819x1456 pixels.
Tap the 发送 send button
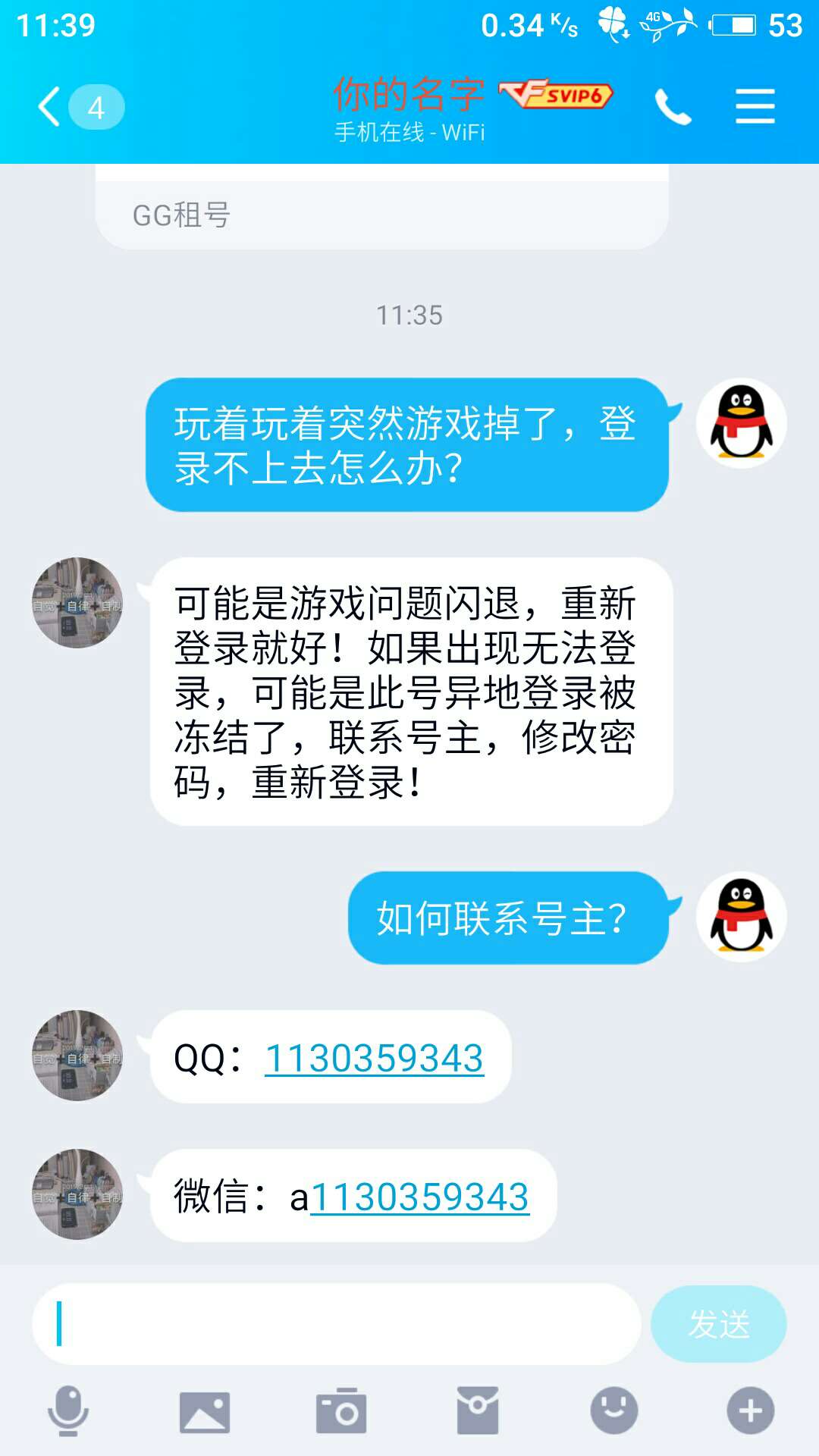pyautogui.click(x=718, y=1324)
